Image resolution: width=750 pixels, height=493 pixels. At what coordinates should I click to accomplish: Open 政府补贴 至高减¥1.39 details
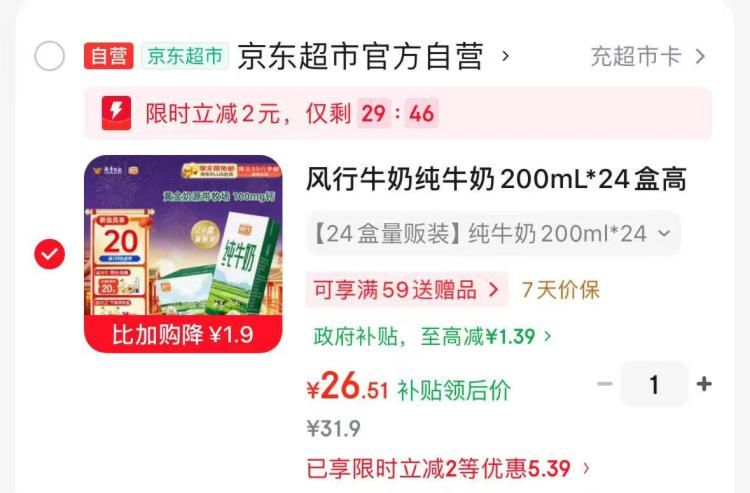click(x=432, y=336)
